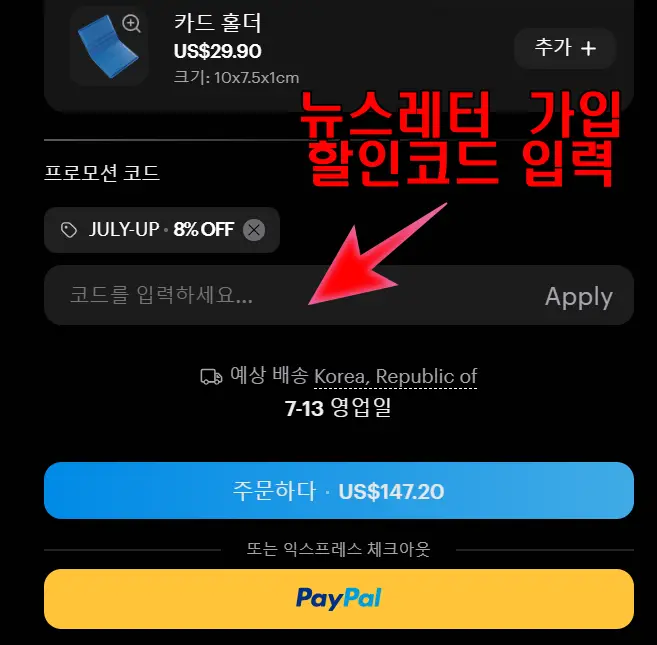Remove the JULY-UP promo code
657x645 pixels.
coord(254,230)
